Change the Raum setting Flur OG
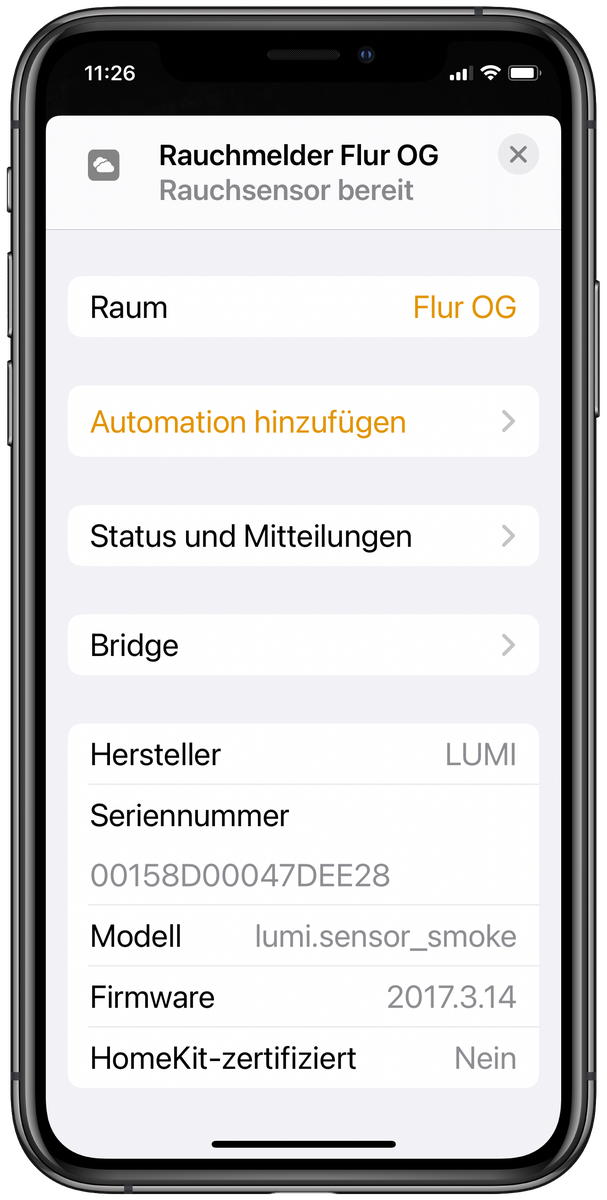607x1200 pixels. (x=464, y=307)
